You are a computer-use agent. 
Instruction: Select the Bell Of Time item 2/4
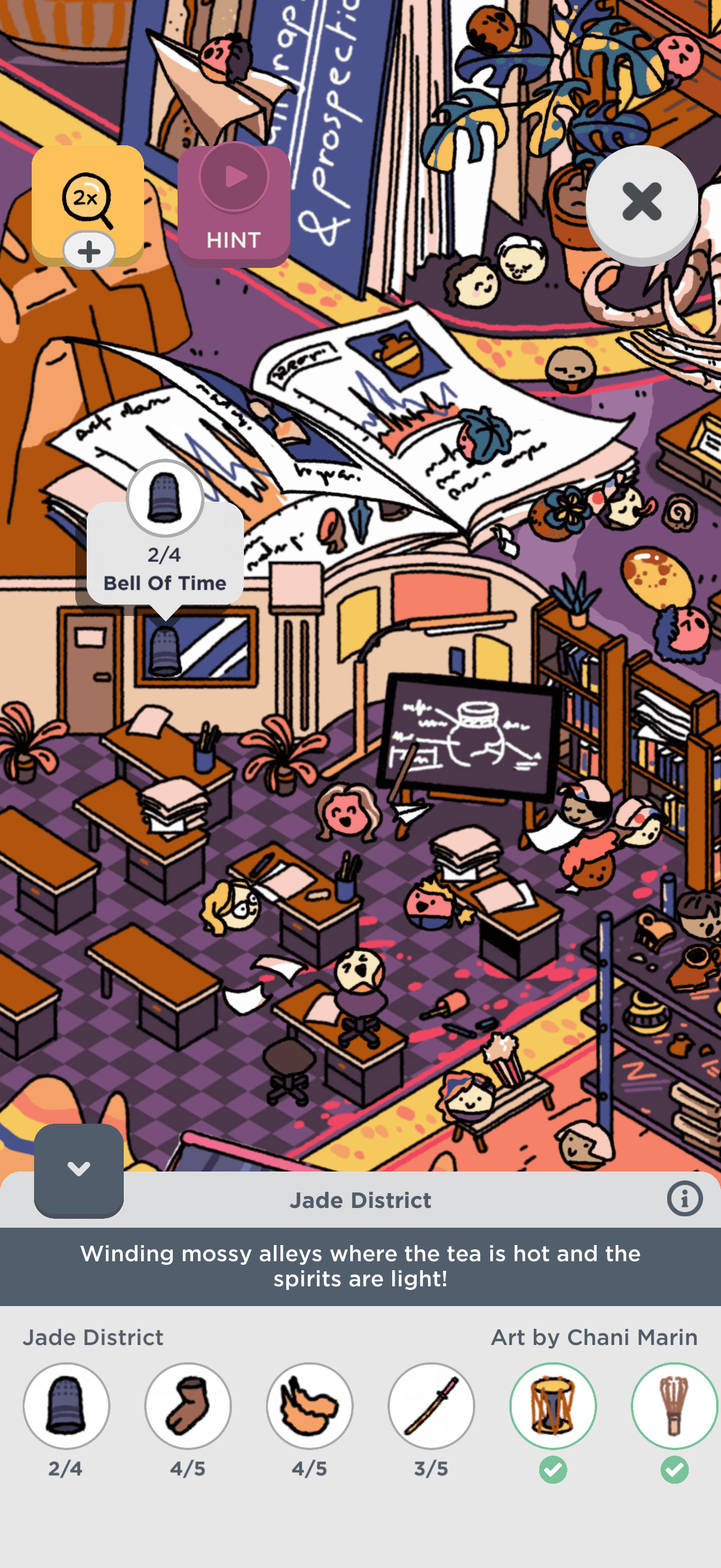tap(66, 1405)
